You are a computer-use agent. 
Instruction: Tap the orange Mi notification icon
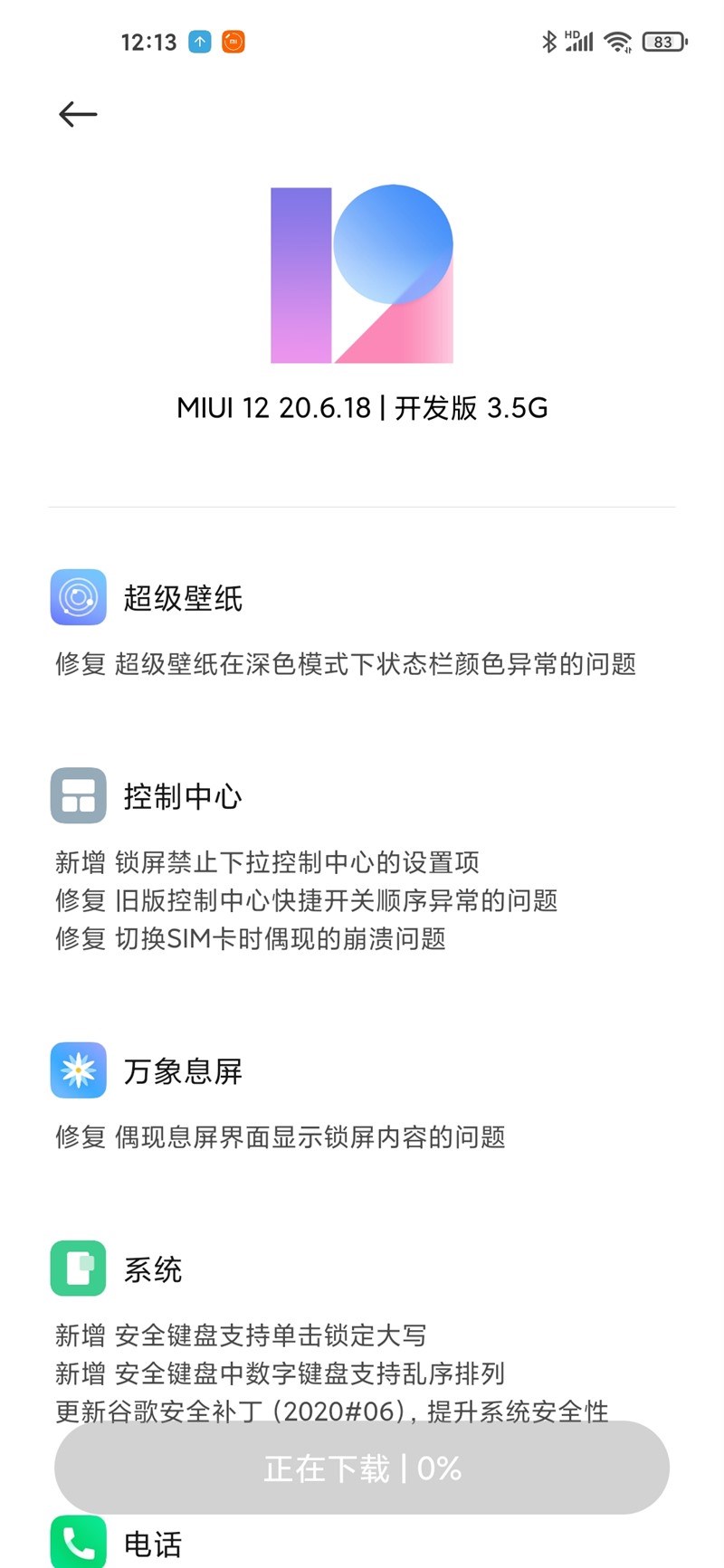pyautogui.click(x=233, y=41)
